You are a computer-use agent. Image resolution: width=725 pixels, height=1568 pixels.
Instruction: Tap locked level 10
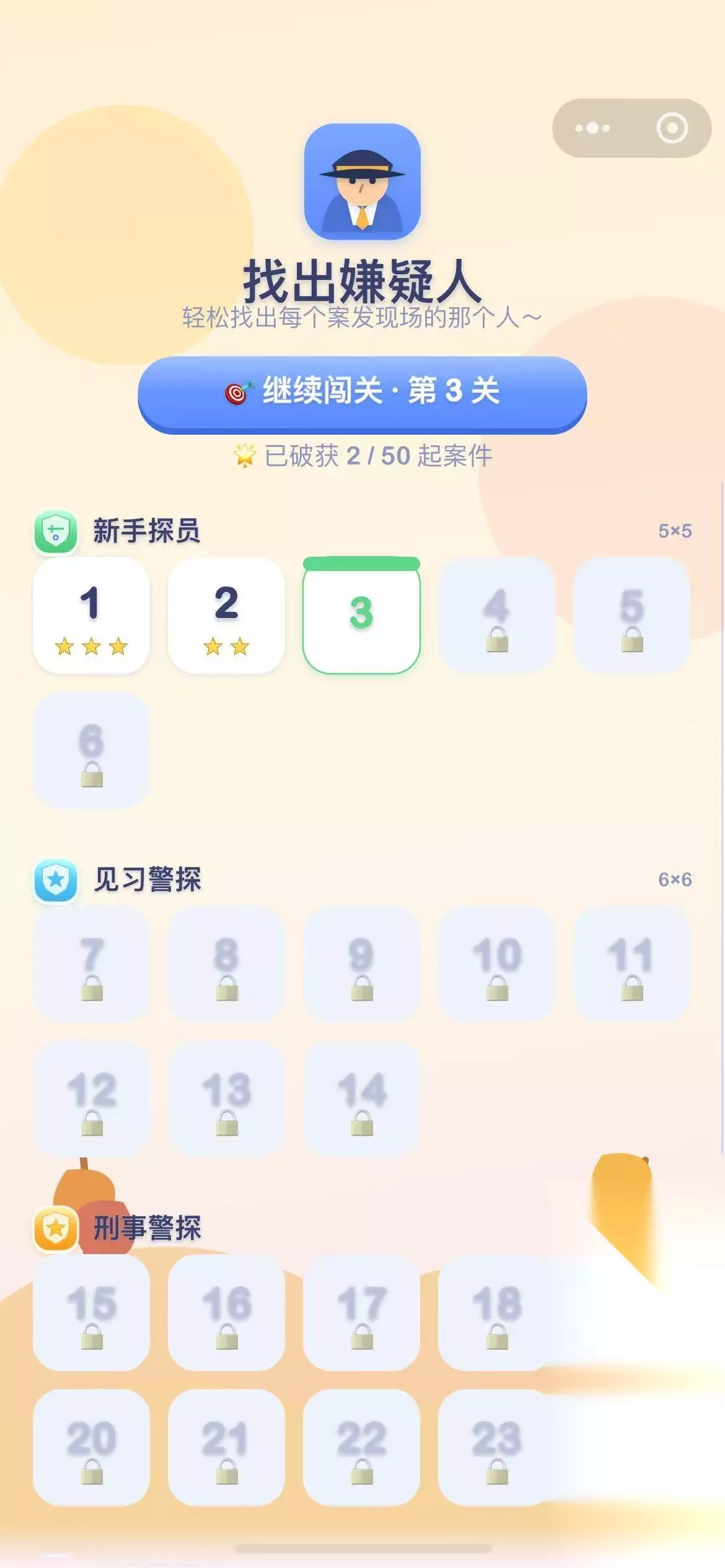(x=496, y=963)
